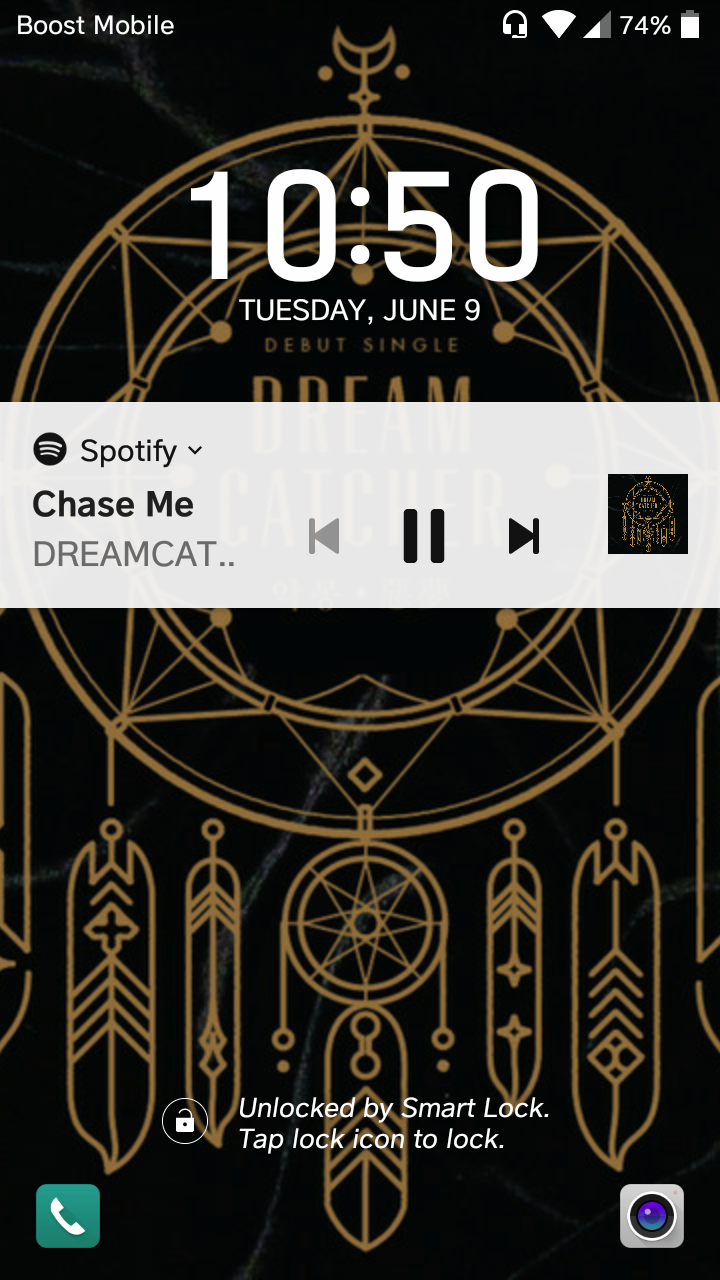Image resolution: width=720 pixels, height=1280 pixels.
Task: Skip to the next track
Action: [x=523, y=536]
